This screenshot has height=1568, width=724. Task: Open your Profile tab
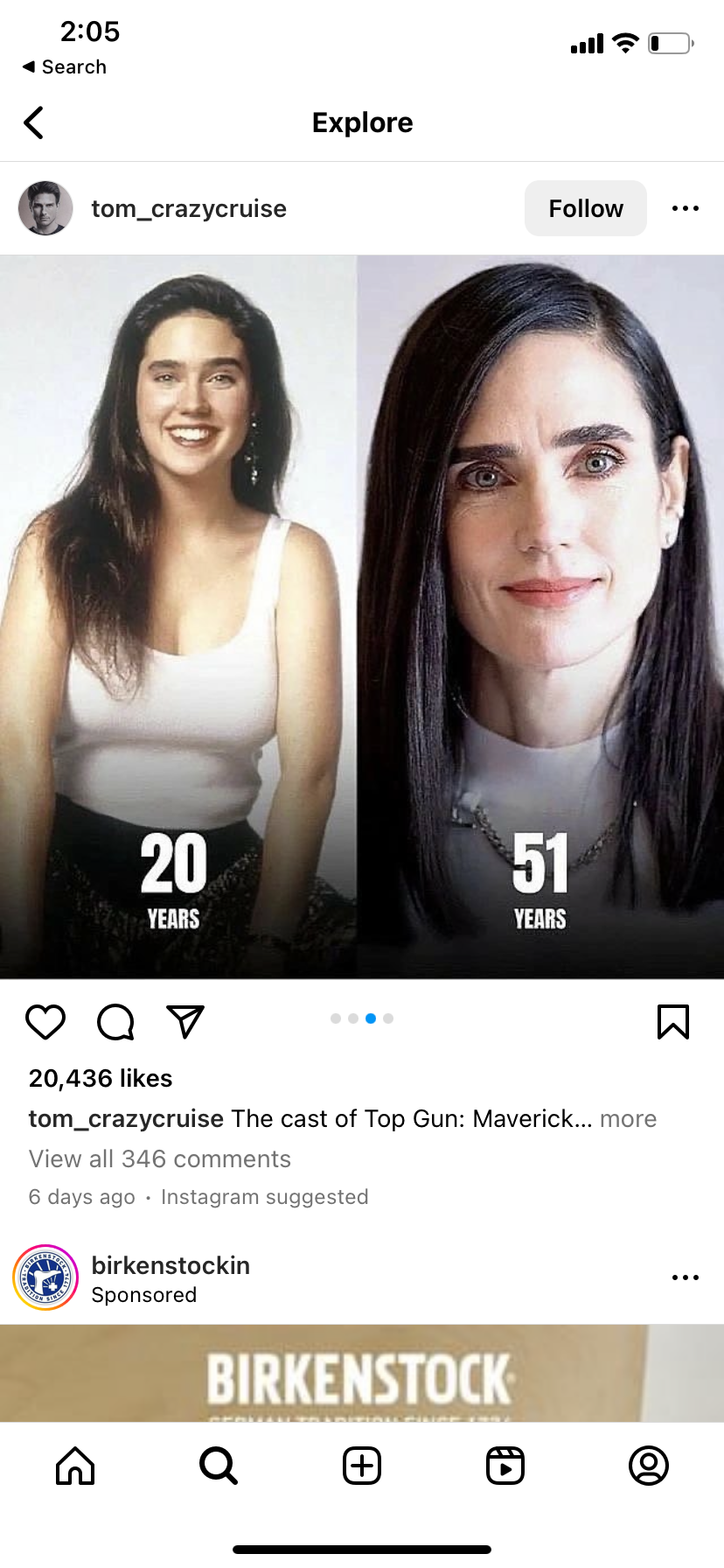(x=649, y=1466)
